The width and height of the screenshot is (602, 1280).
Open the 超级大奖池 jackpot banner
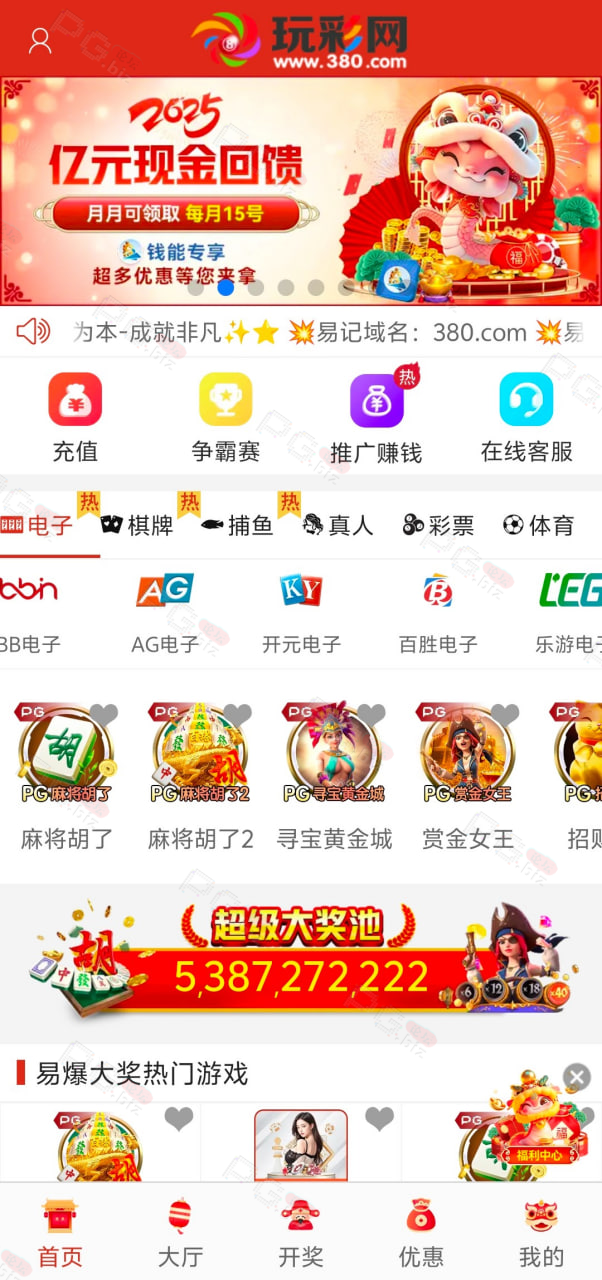pos(301,962)
